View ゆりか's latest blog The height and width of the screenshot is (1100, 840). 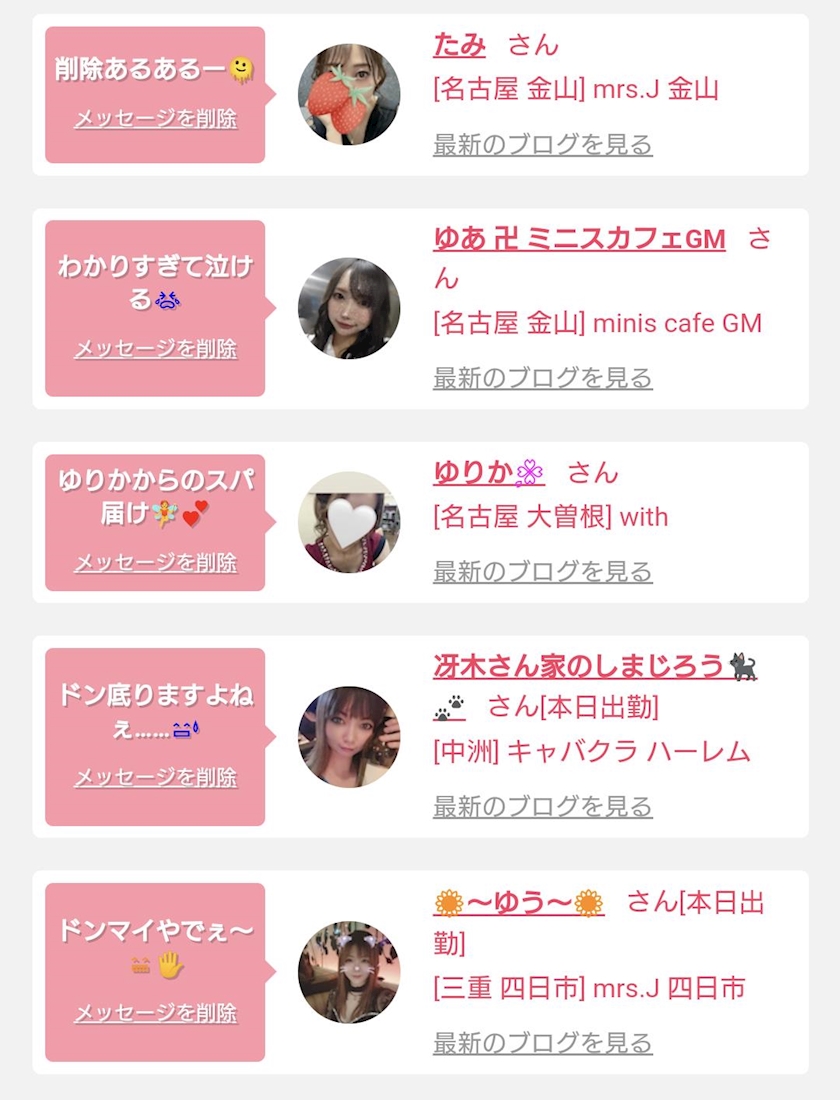(x=542, y=572)
